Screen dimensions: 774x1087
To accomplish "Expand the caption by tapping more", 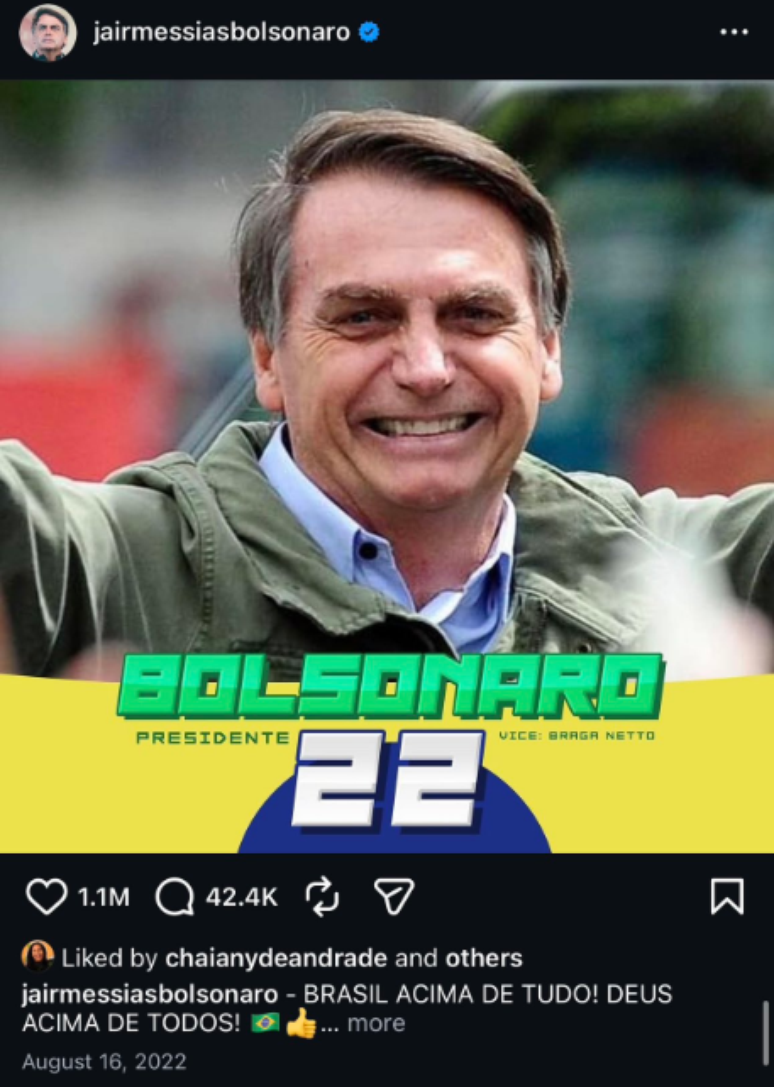I will coord(376,1023).
